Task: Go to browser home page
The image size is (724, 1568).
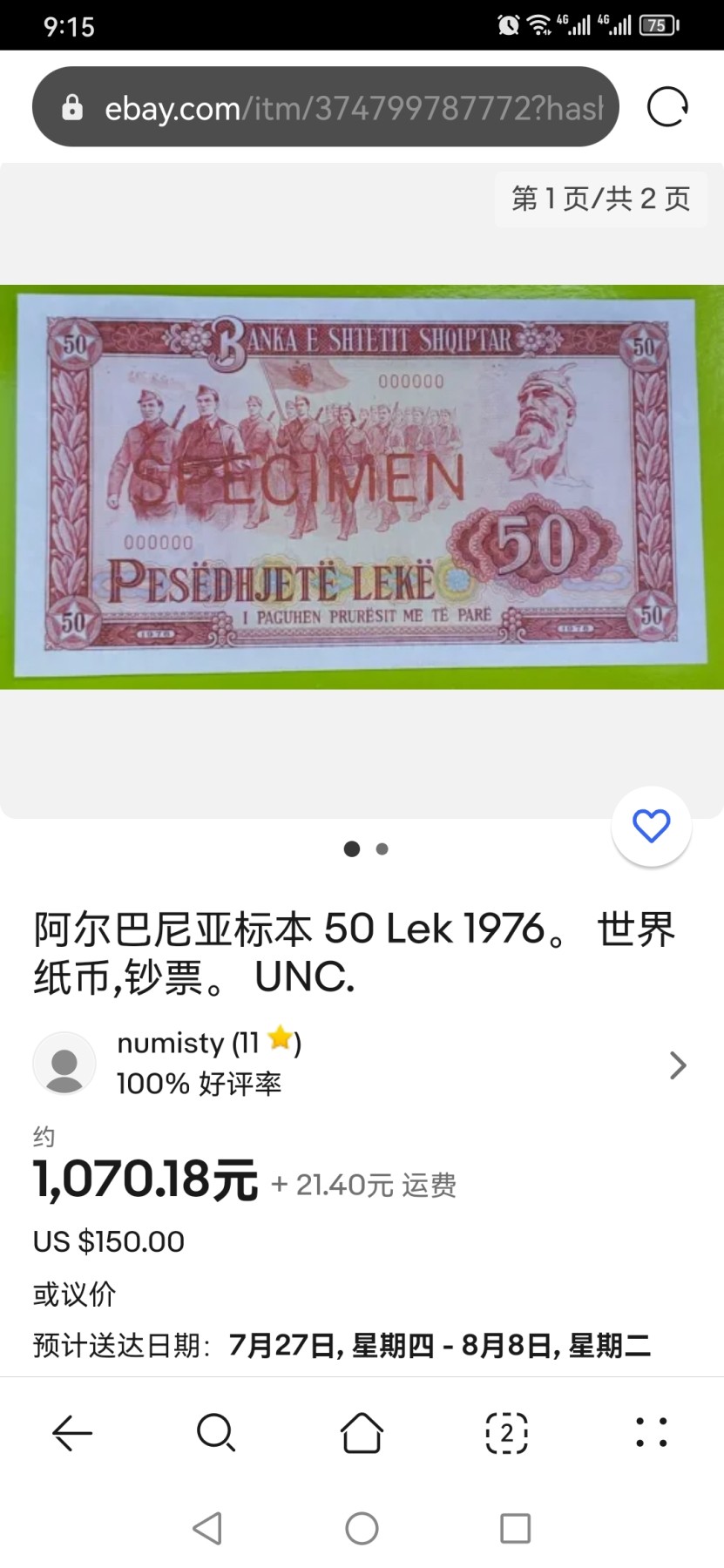Action: pos(362,1432)
